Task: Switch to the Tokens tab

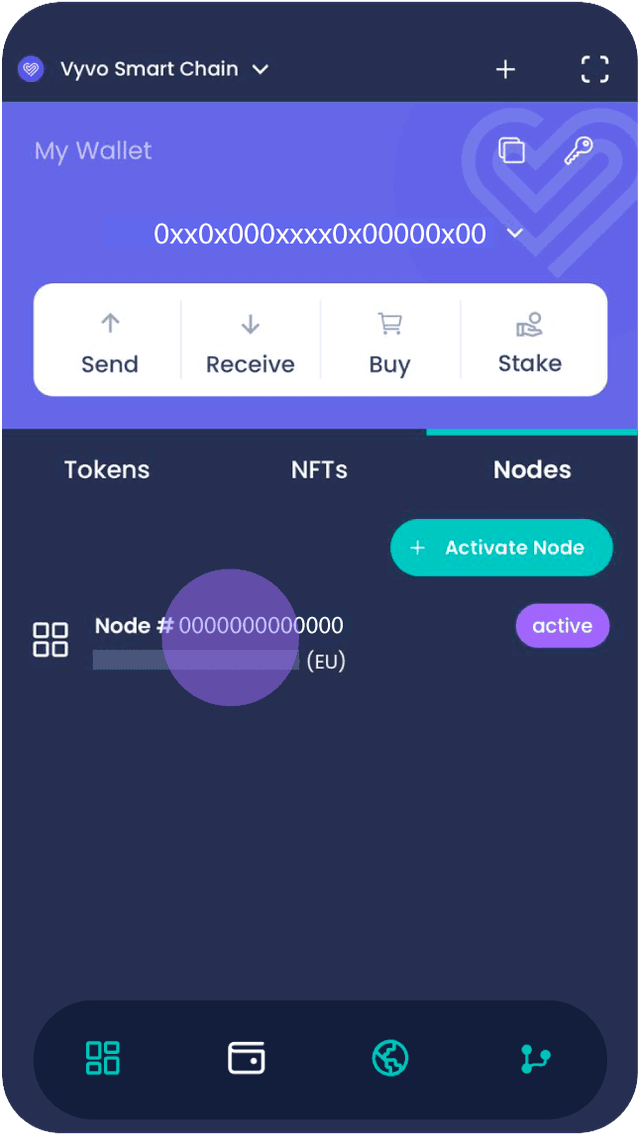Action: 107,470
